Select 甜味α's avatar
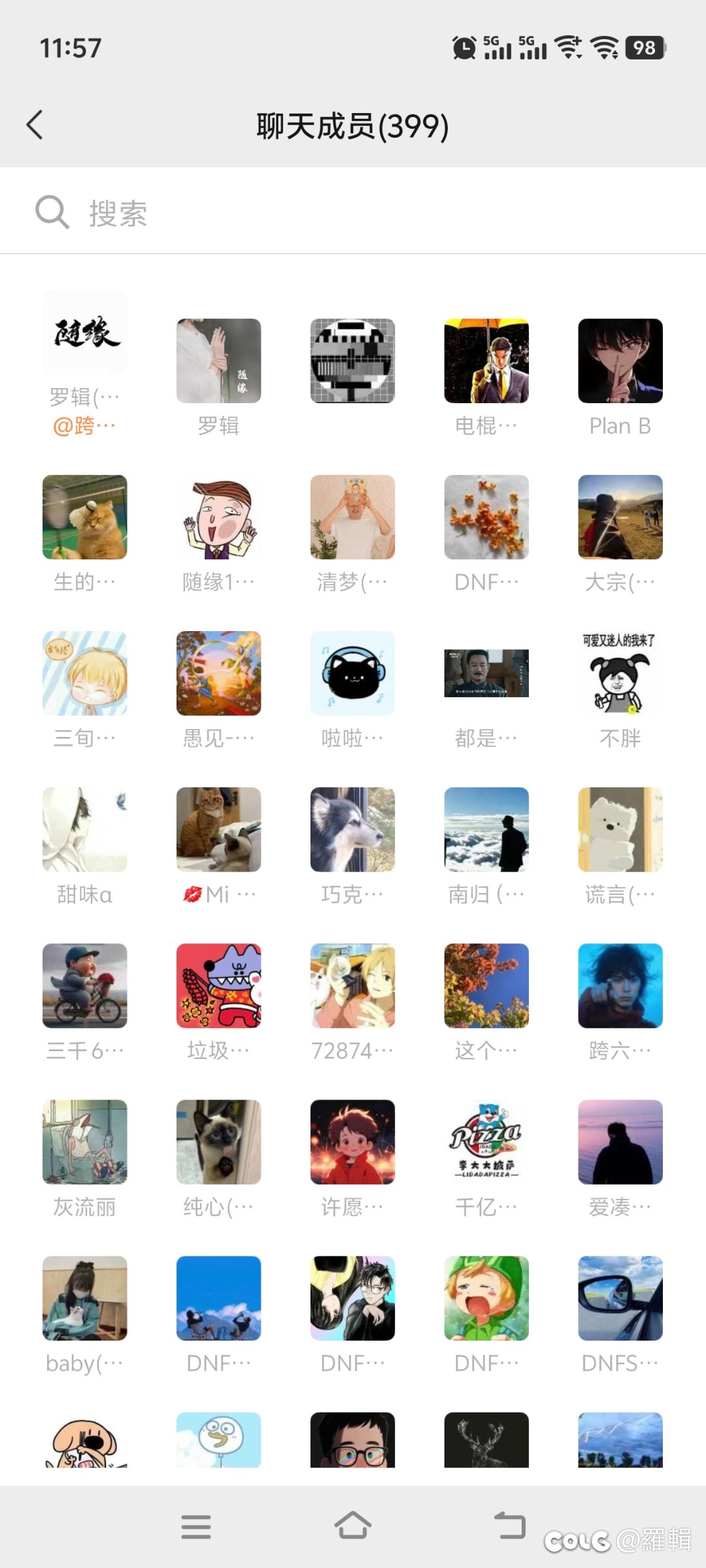The width and height of the screenshot is (706, 1568). [x=85, y=830]
